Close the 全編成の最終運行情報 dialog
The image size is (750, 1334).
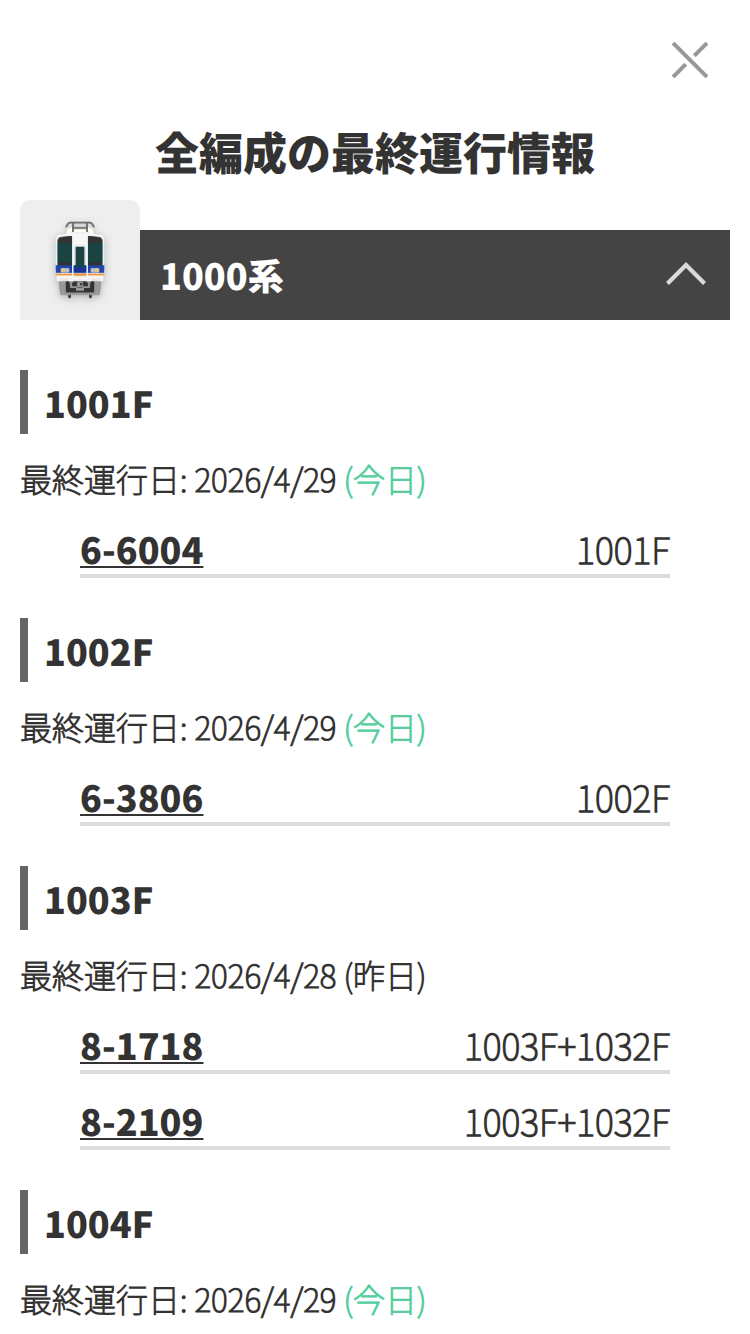[x=690, y=61]
